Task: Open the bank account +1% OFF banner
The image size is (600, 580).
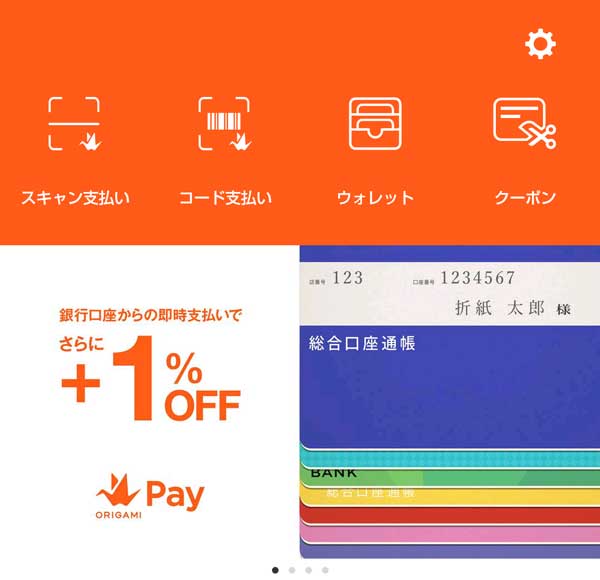Action: [x=300, y=400]
